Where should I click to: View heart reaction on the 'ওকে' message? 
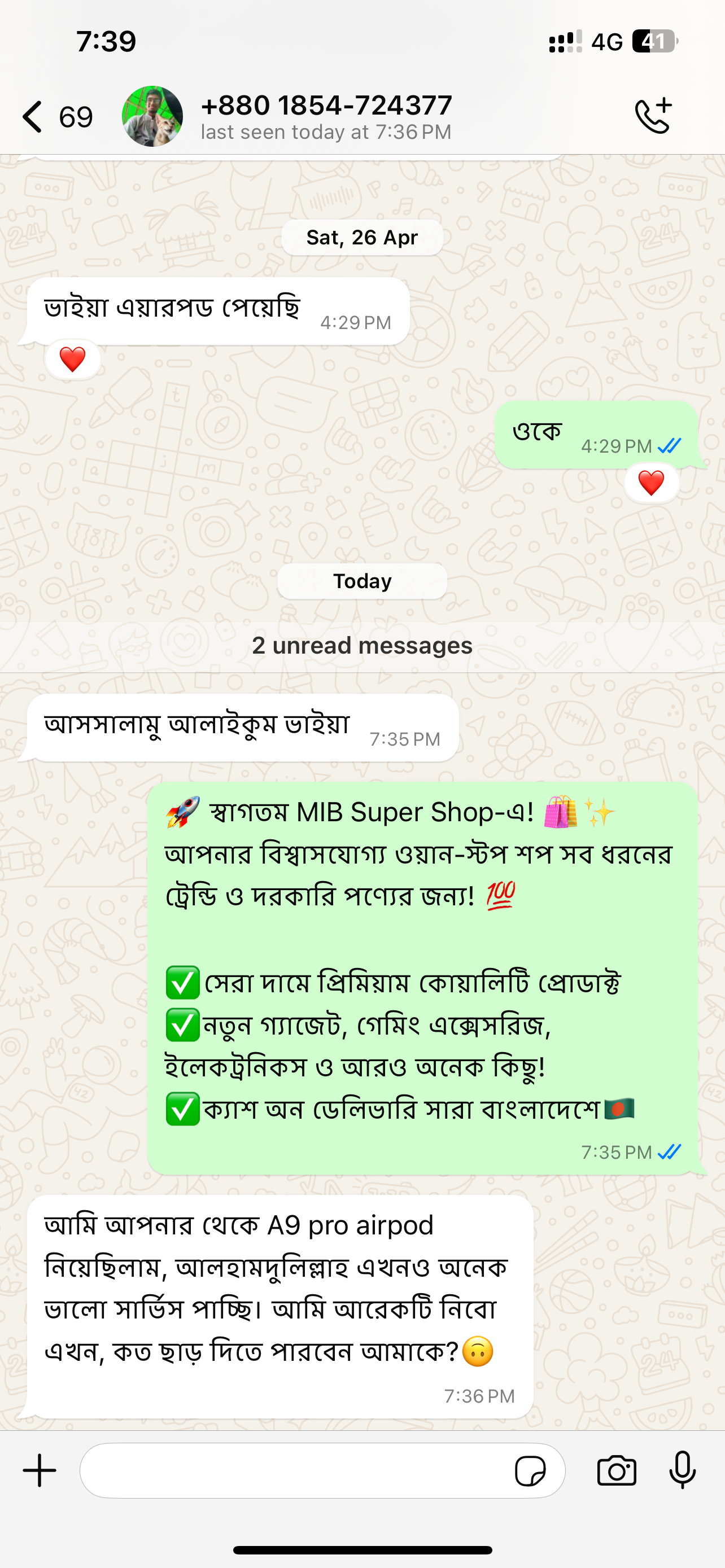[x=650, y=483]
